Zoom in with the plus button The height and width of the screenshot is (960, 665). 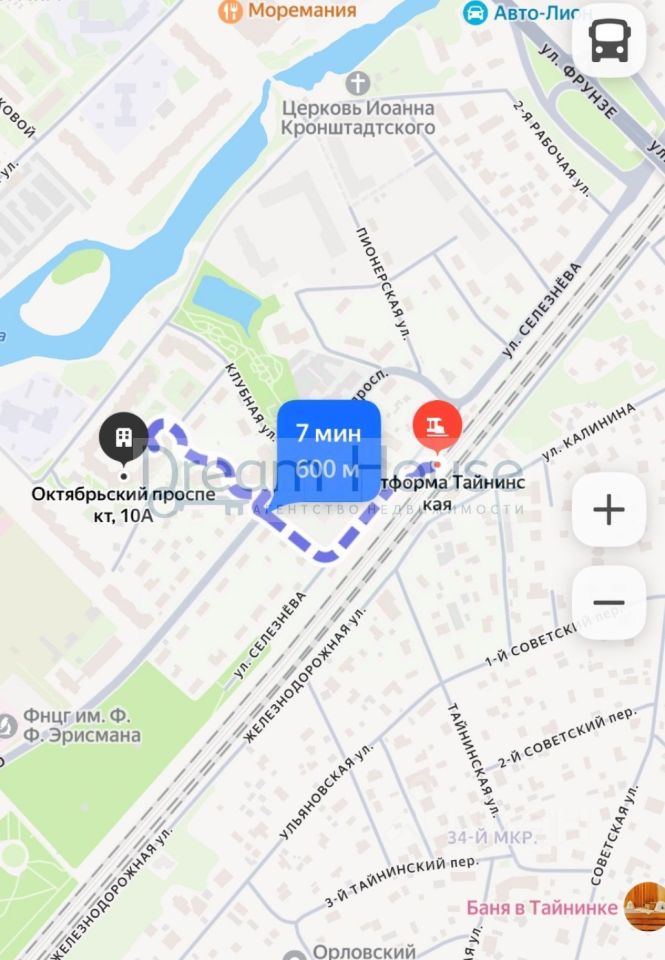click(x=608, y=510)
